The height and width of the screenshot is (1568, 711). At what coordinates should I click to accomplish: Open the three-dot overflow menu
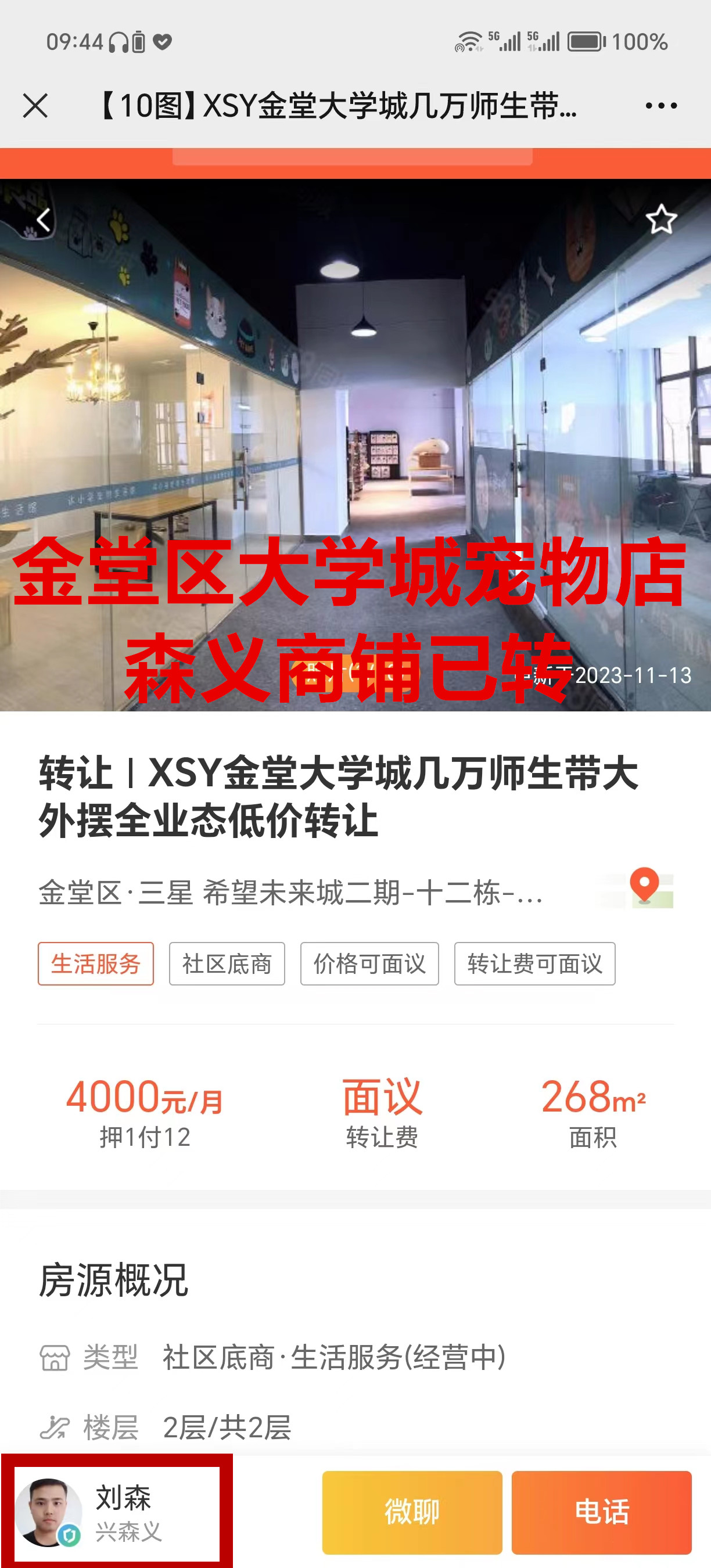(661, 106)
